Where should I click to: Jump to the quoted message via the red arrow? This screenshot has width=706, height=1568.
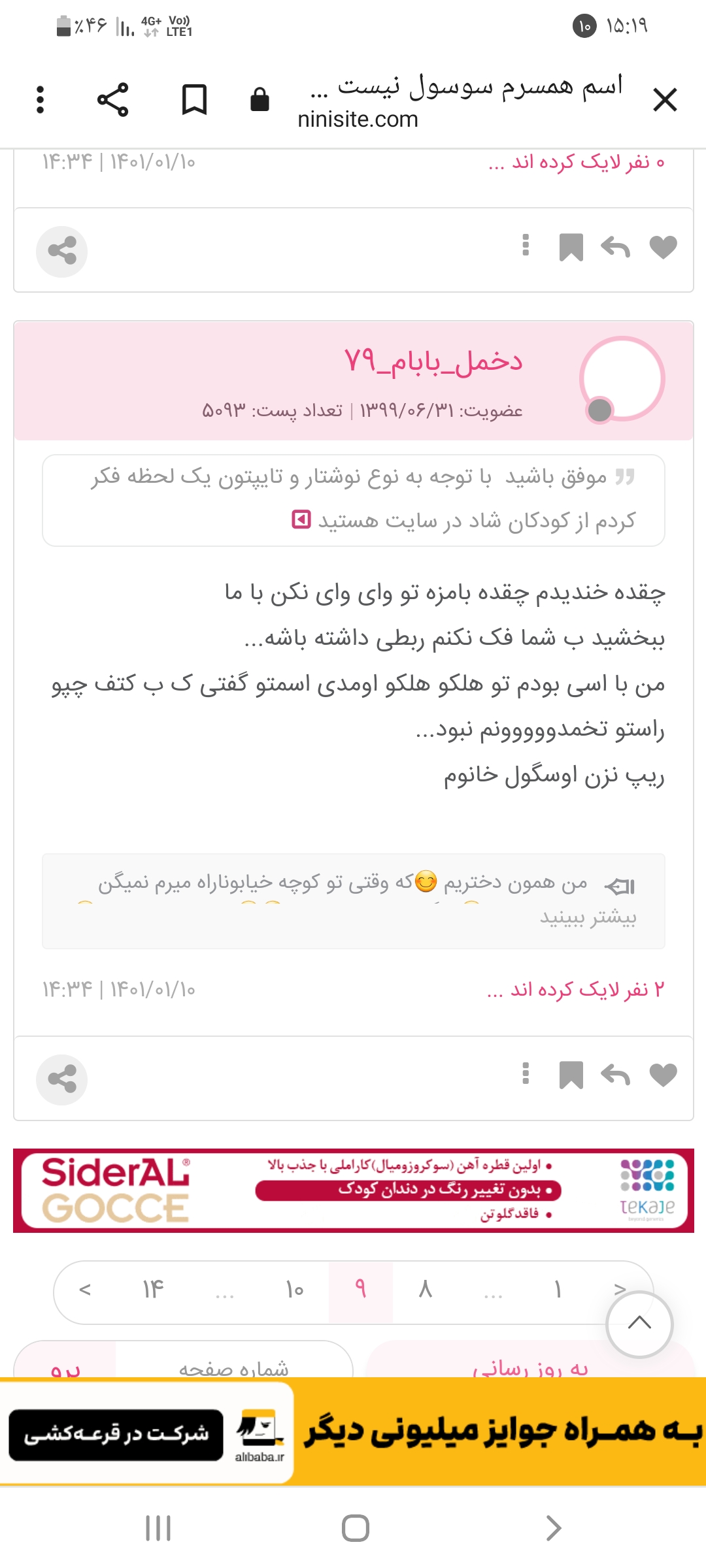coord(301,520)
